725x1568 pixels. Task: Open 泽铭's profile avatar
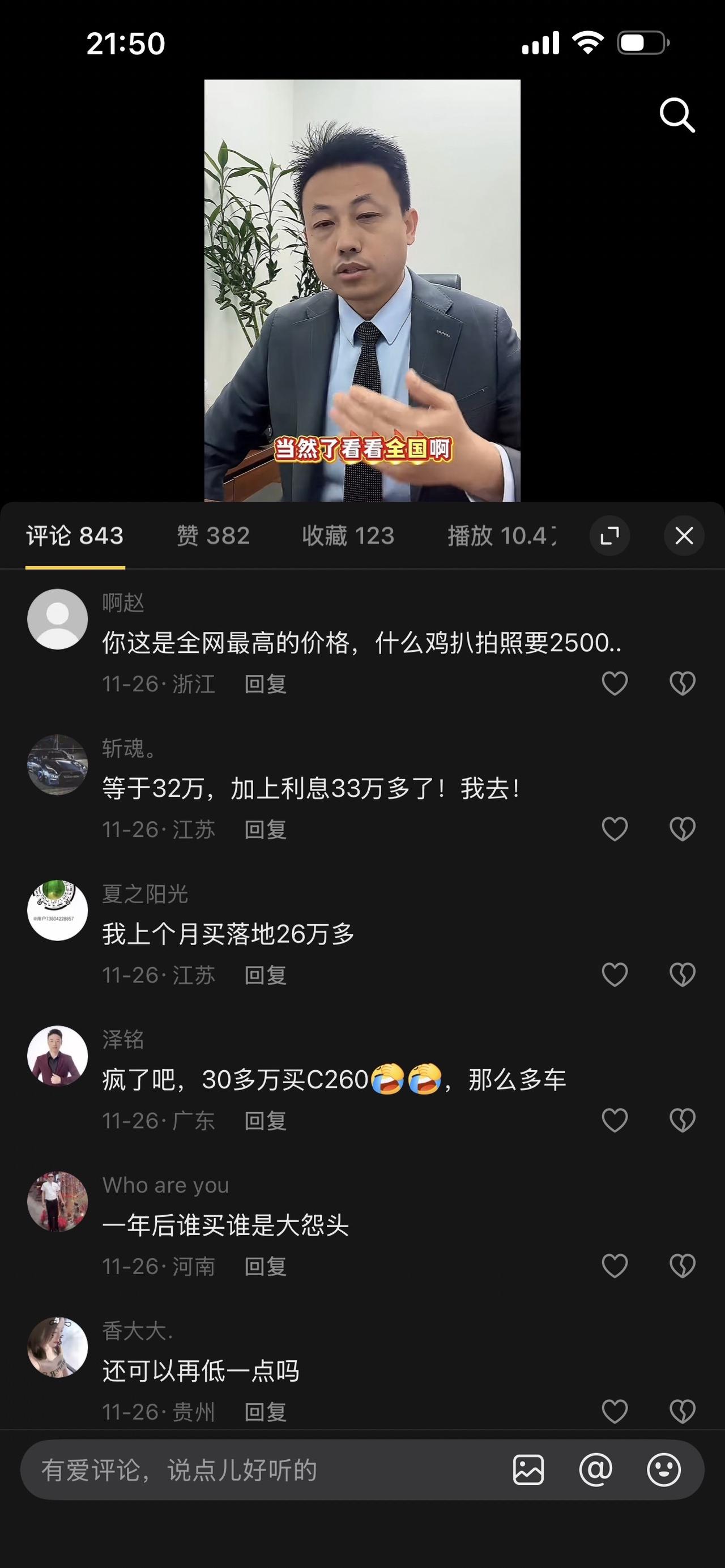tap(58, 1056)
